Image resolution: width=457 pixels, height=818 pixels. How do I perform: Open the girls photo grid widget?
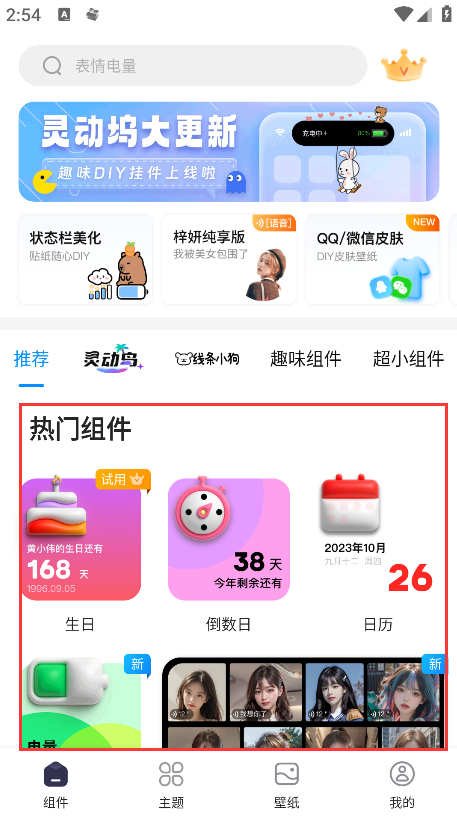click(x=304, y=702)
